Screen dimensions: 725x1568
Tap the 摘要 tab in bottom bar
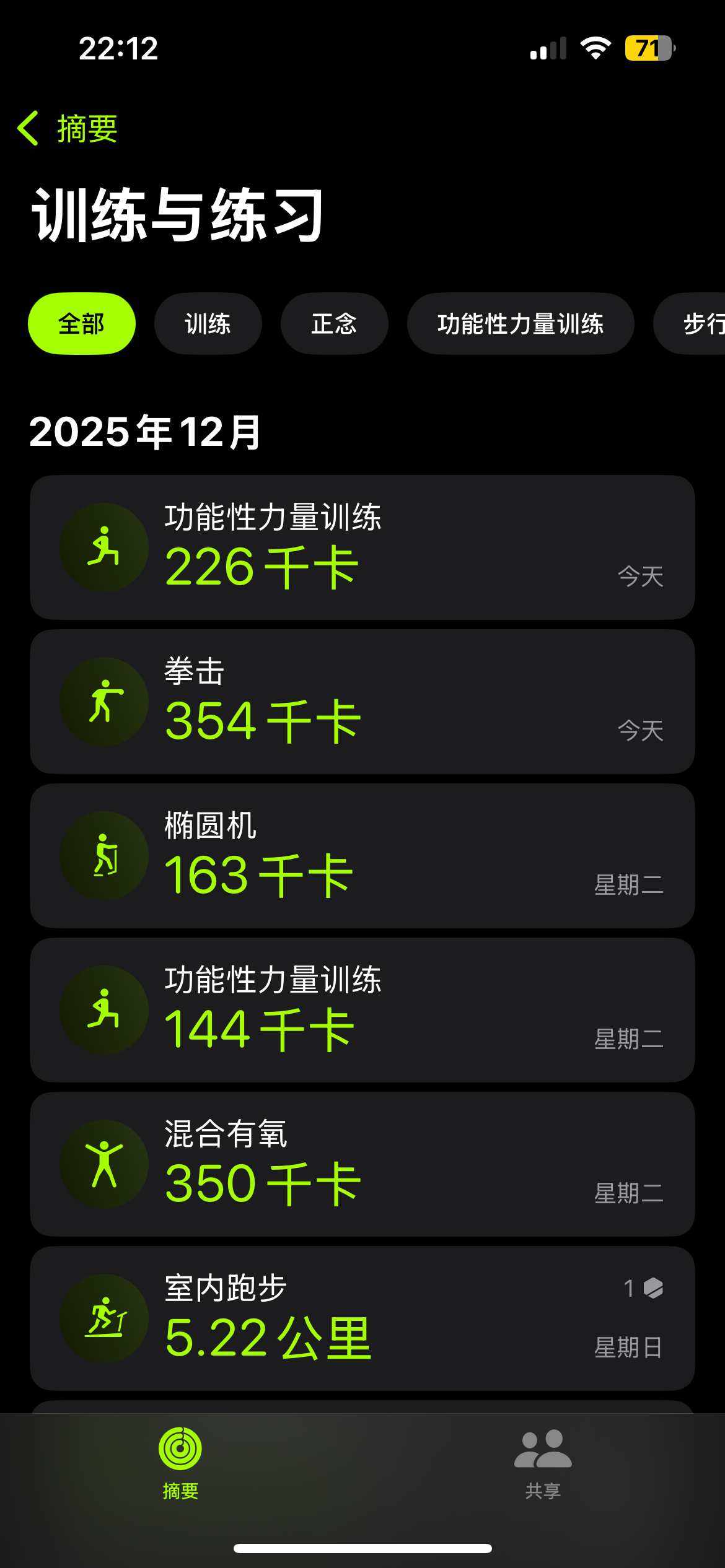[180, 1464]
